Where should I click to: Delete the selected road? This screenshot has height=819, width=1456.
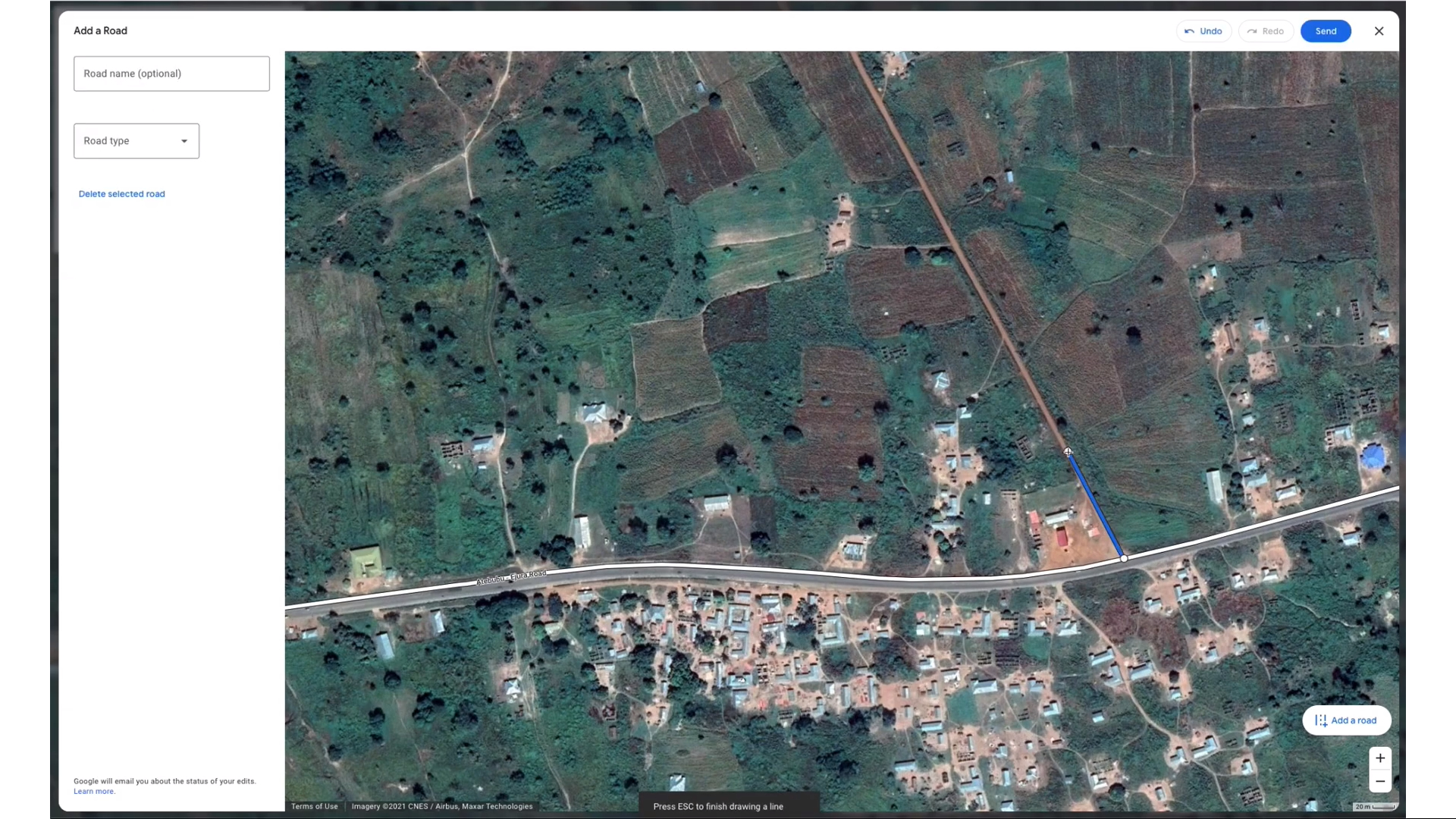121,194
